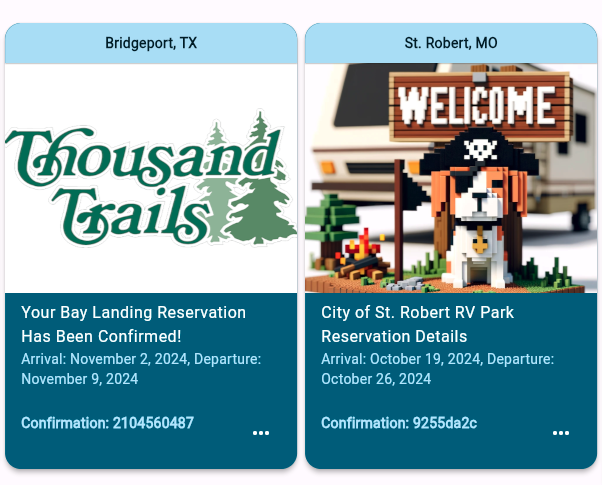Open more options for Bay Landing reservation
Viewport: 602px width, 485px height.
261,433
